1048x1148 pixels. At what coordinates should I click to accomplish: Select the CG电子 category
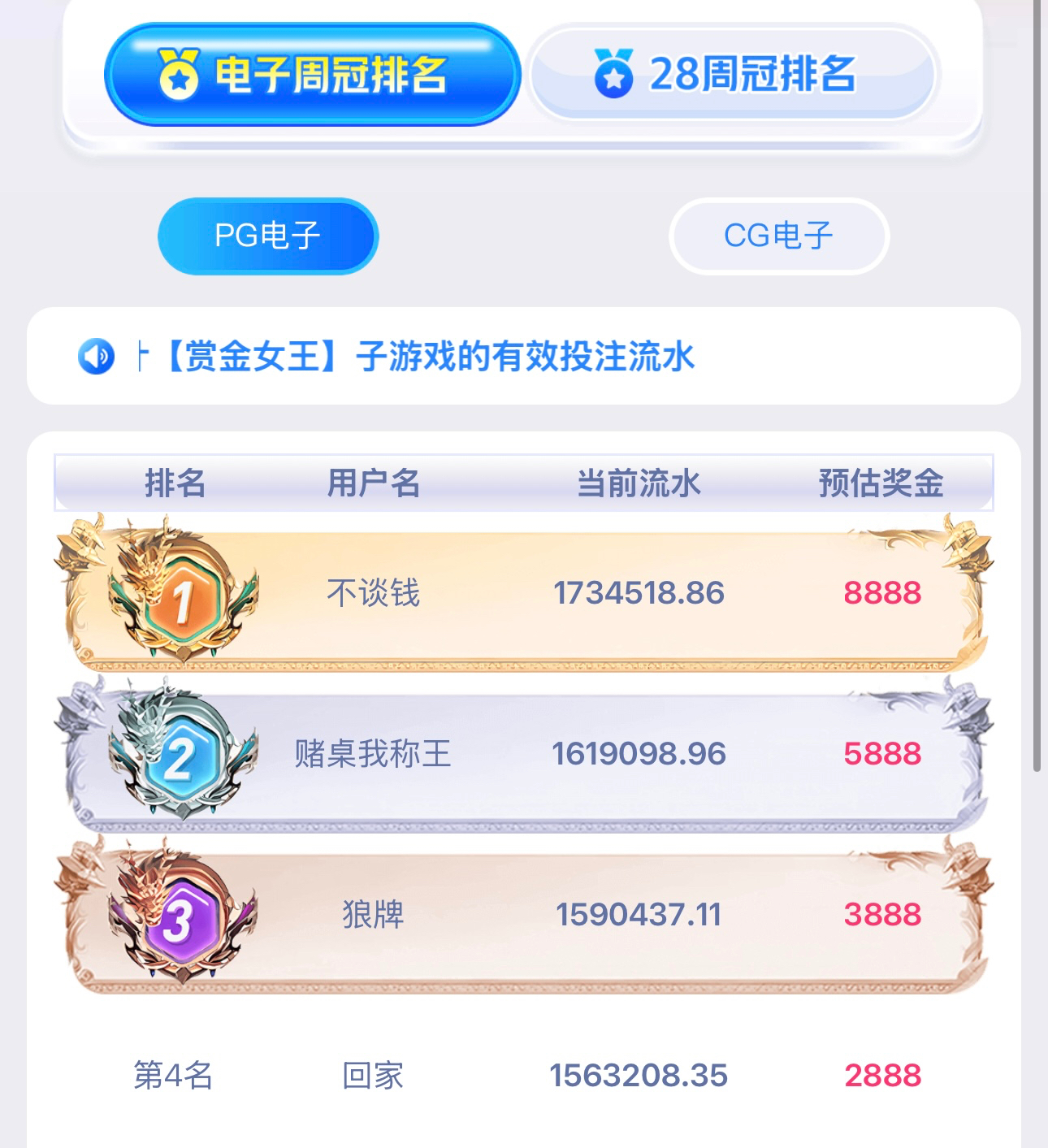pos(778,236)
